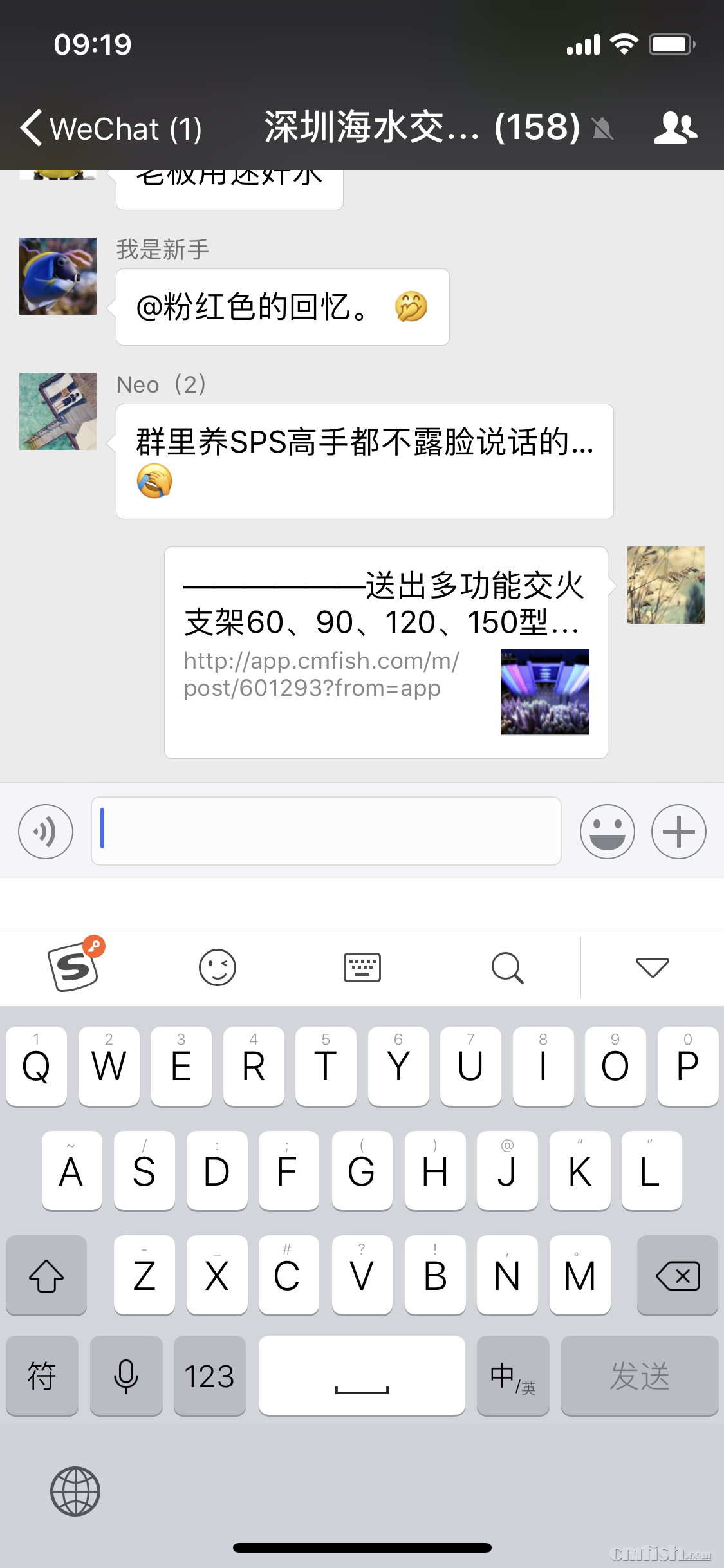This screenshot has height=1568, width=724.
Task: Open more functions with the plus icon
Action: 678,831
